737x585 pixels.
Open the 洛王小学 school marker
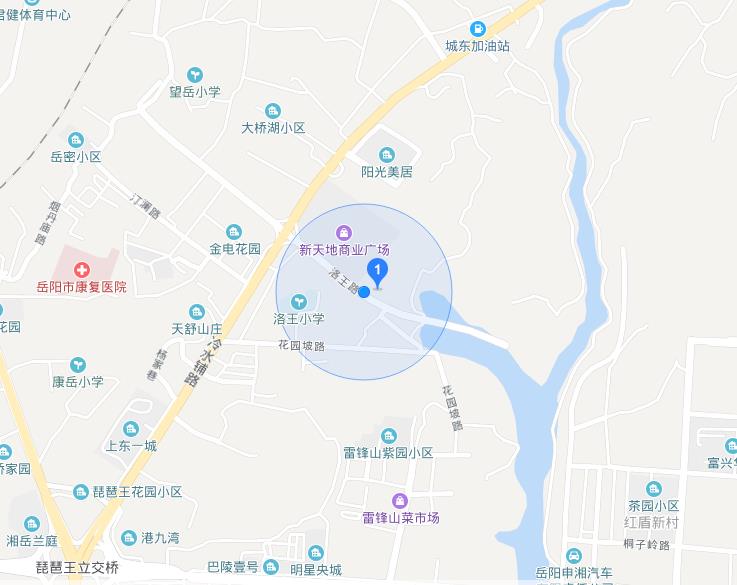[298, 302]
